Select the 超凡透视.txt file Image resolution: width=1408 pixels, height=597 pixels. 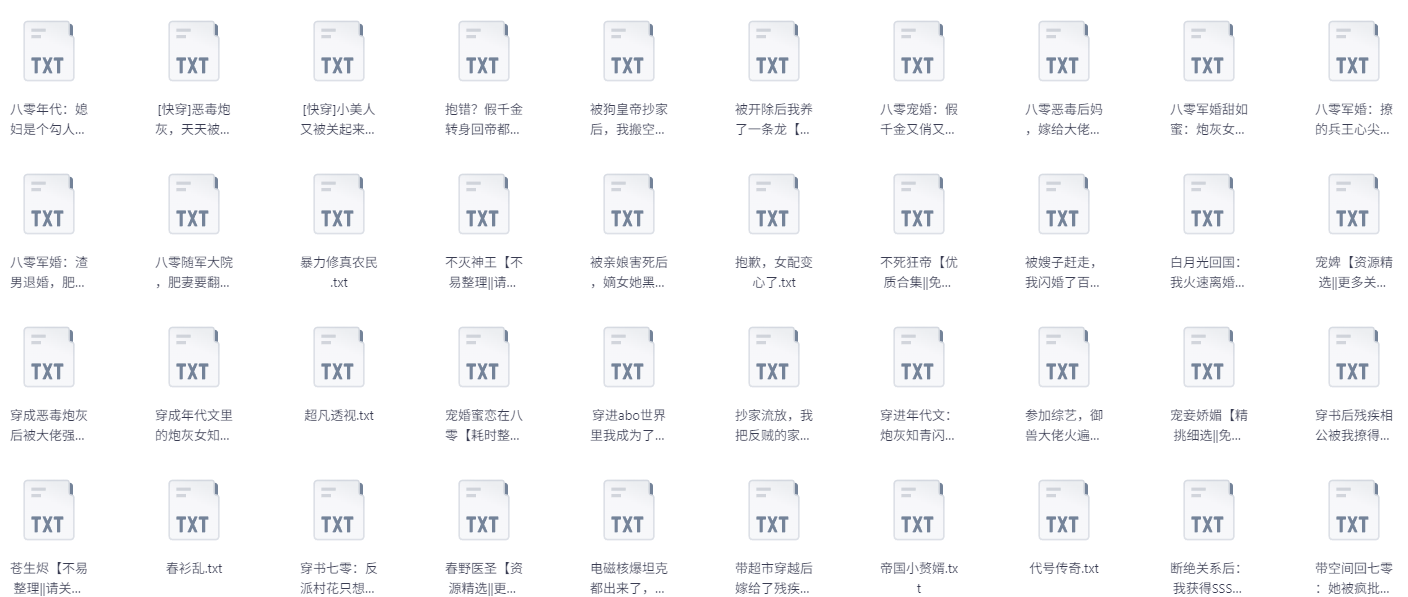point(338,357)
